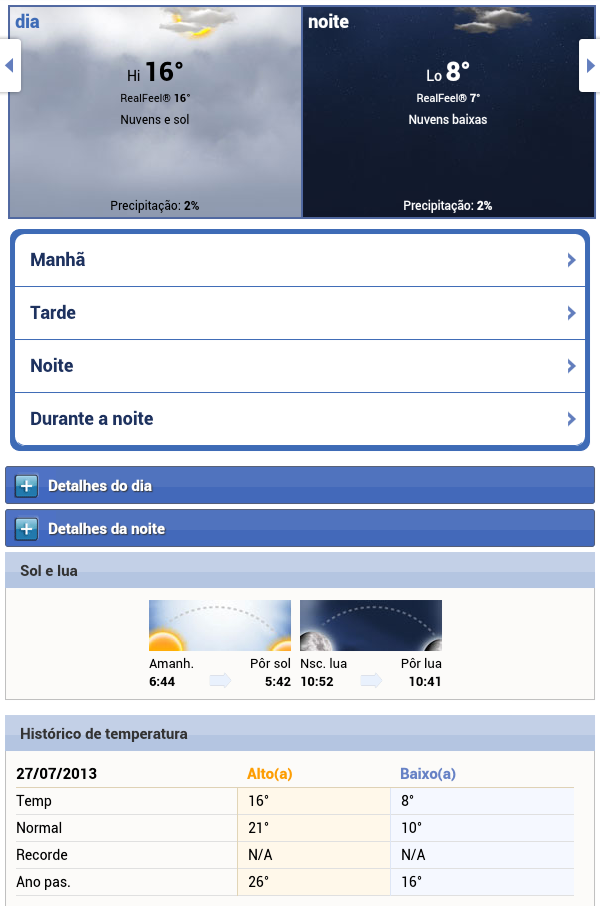Open the Manhã forecast

pyautogui.click(x=298, y=260)
